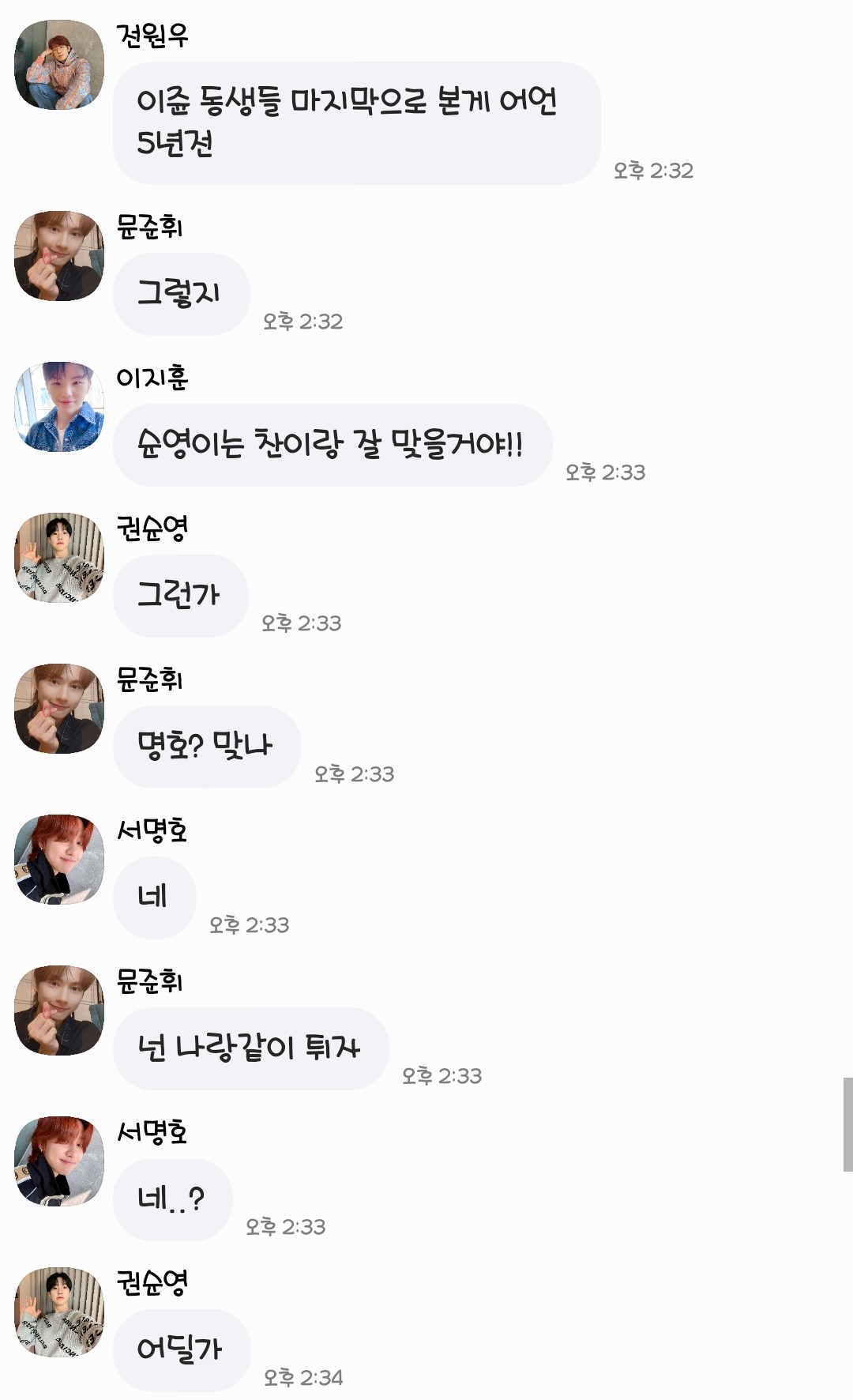Open 문준휘's avatar beside '넌 나랑같이 튀자'
The height and width of the screenshot is (1400, 853).
59,1010
